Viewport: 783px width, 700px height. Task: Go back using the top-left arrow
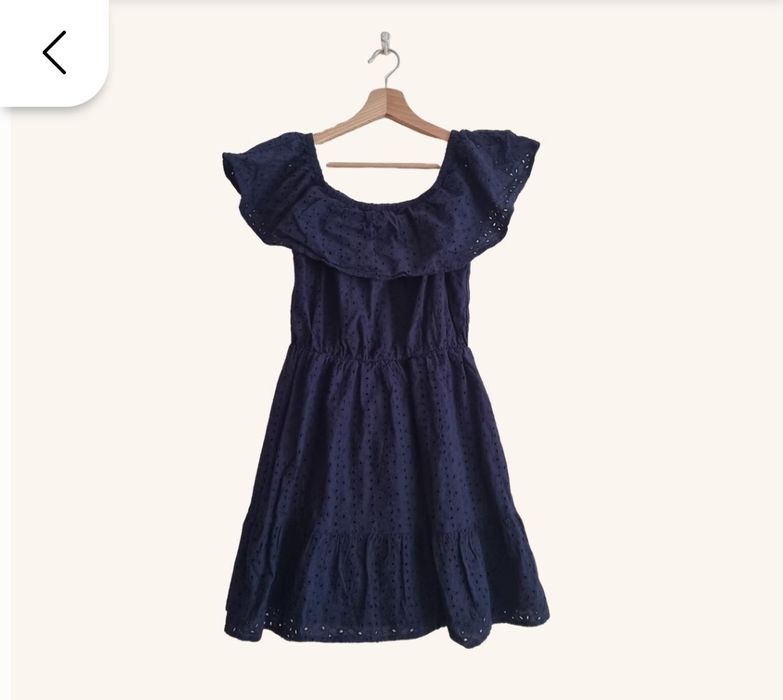coord(54,52)
